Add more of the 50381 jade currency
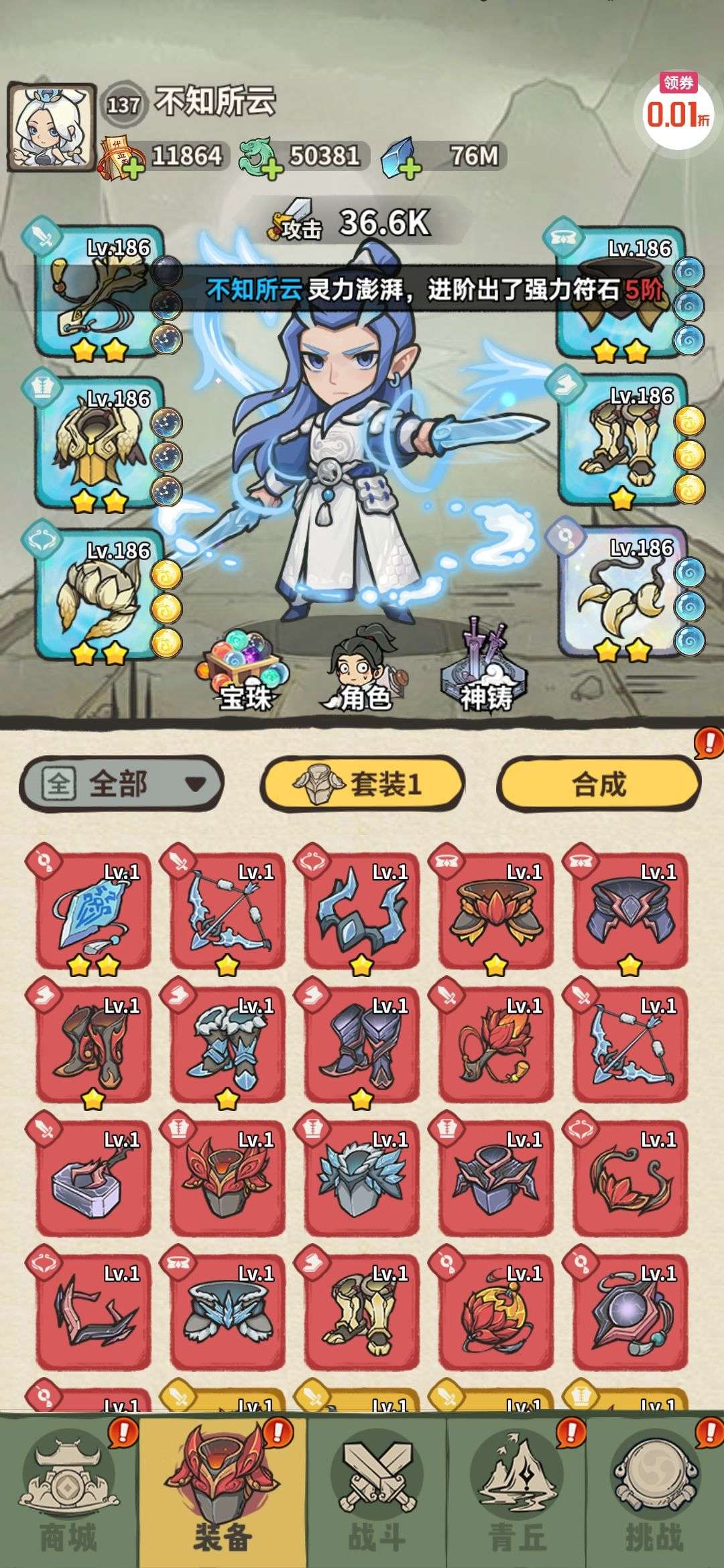Image resolution: width=724 pixels, height=1568 pixels. point(272,168)
